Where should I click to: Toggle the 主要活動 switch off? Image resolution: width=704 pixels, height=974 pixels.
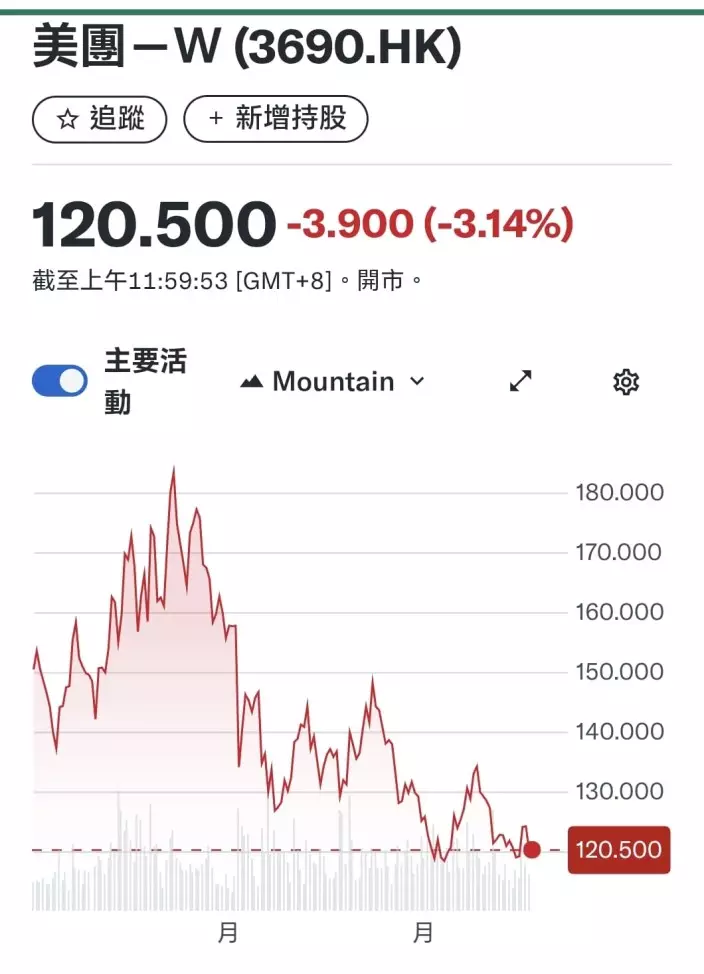click(x=60, y=381)
